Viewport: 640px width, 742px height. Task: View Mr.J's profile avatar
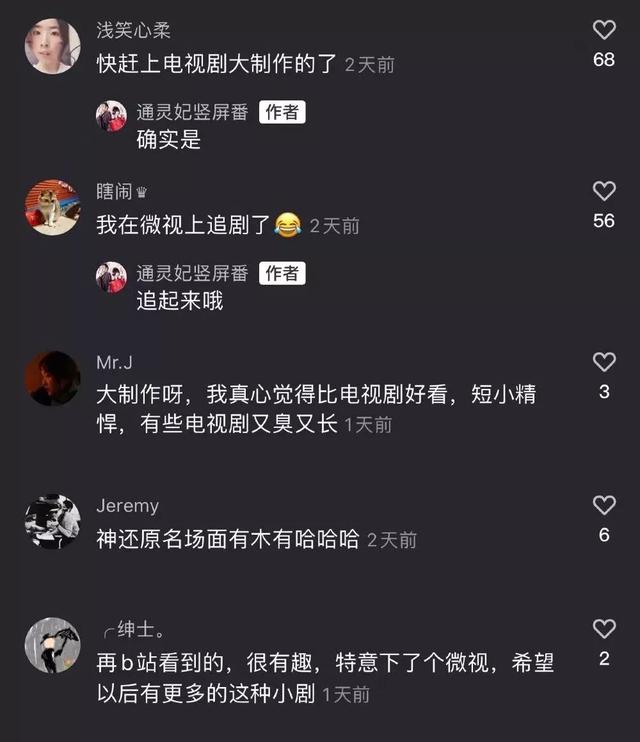52,378
